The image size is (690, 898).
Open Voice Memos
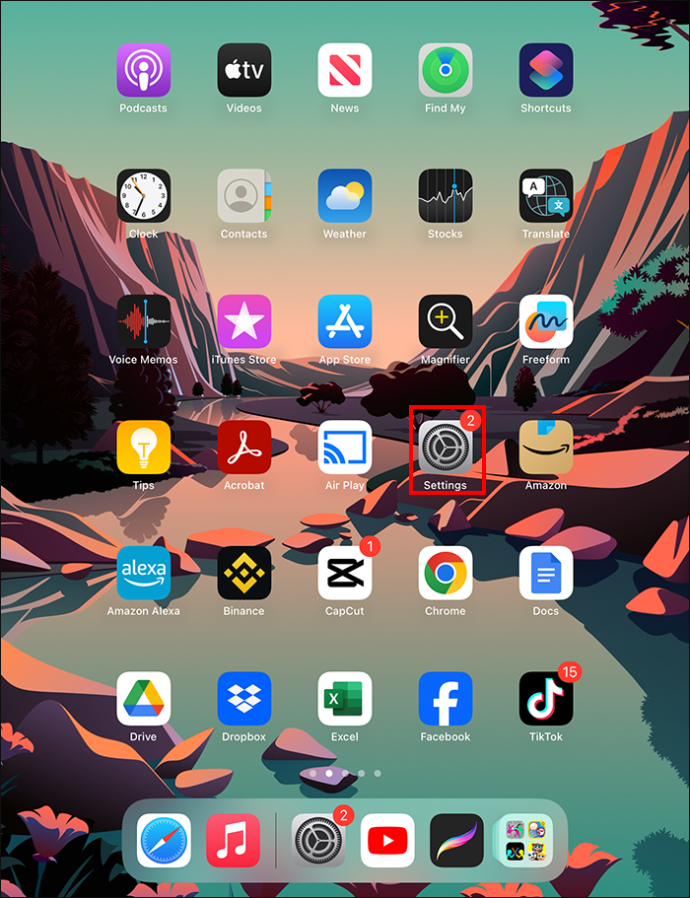point(143,322)
